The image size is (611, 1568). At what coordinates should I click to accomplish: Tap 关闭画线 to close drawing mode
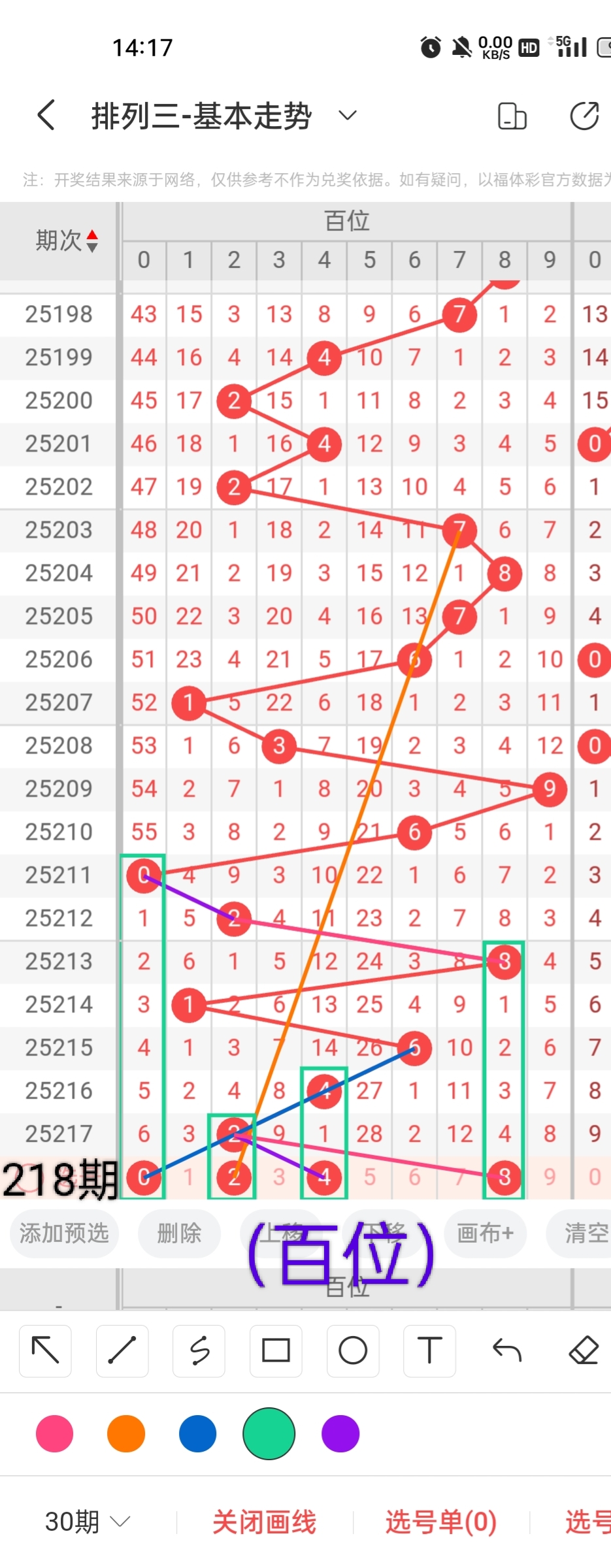pyautogui.click(x=264, y=1522)
